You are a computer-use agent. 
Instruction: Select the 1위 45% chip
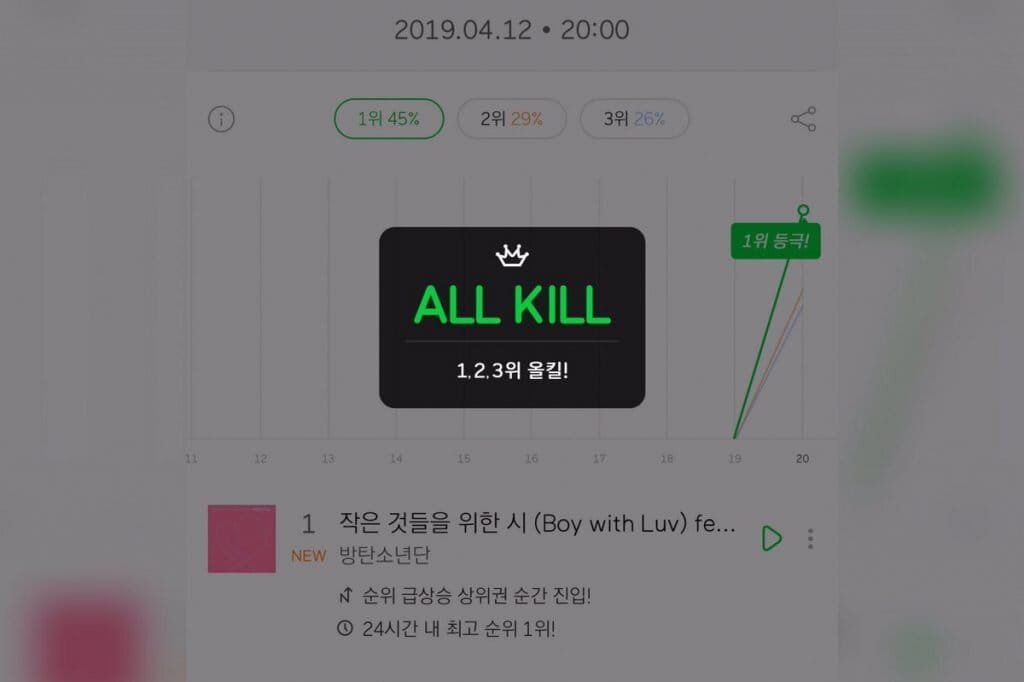(388, 119)
